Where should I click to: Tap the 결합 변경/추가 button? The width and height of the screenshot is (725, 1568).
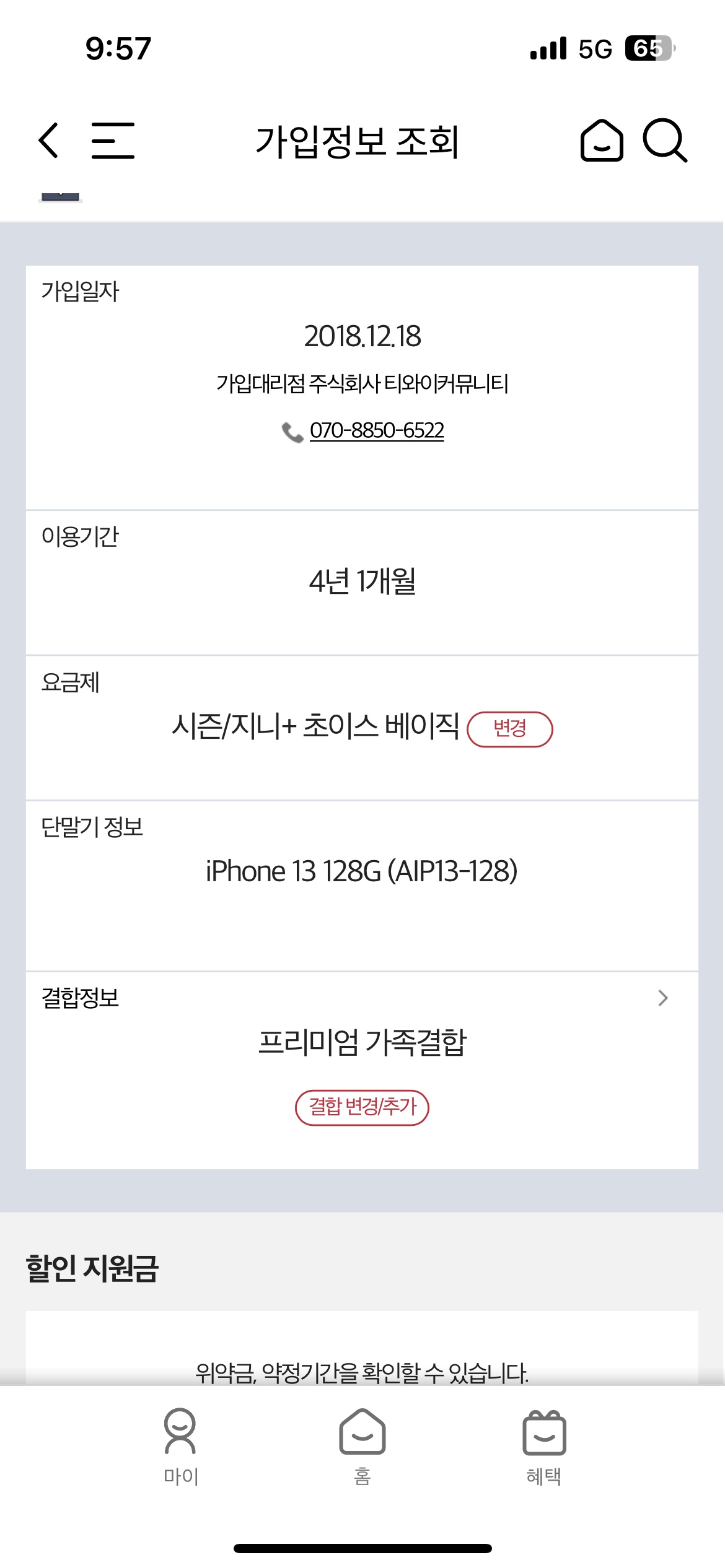pos(362,1107)
